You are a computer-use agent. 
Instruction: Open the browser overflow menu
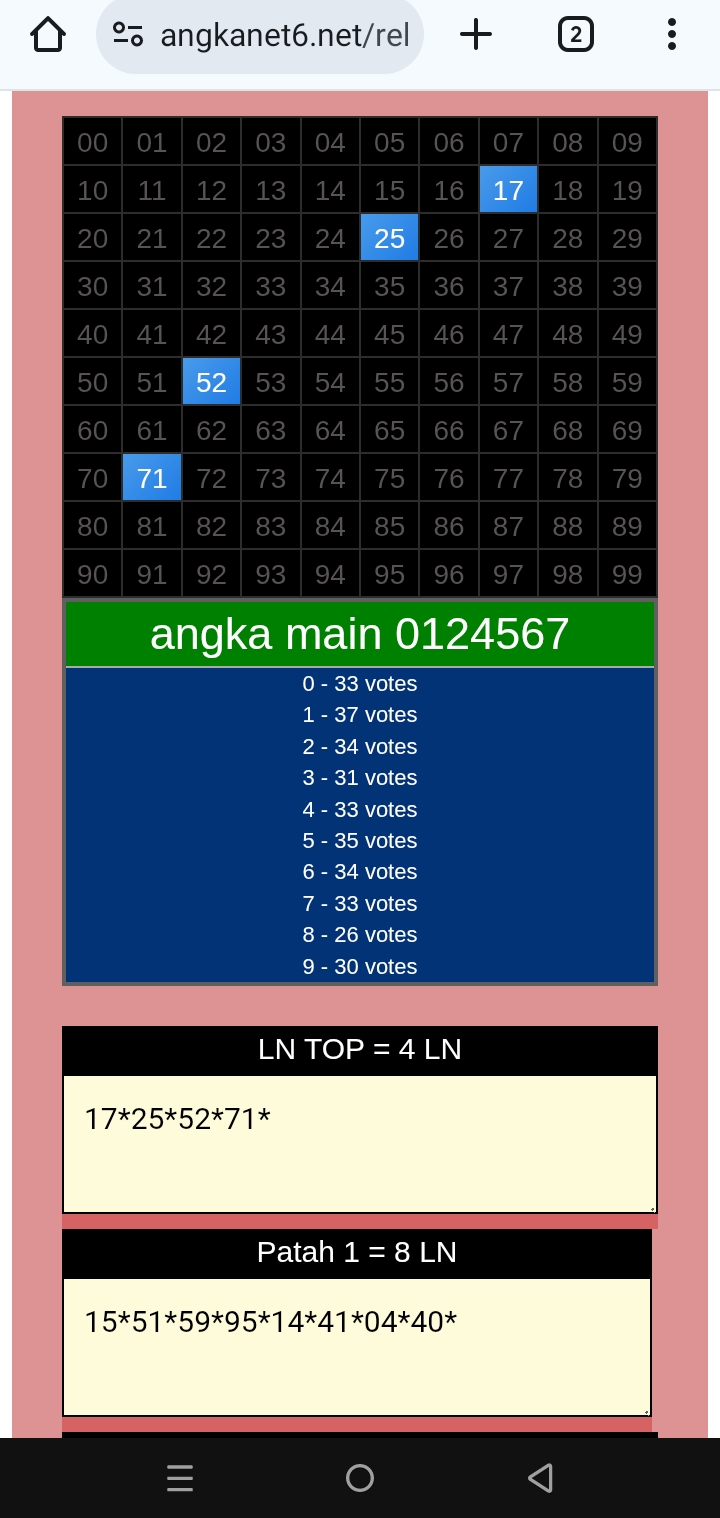[671, 36]
